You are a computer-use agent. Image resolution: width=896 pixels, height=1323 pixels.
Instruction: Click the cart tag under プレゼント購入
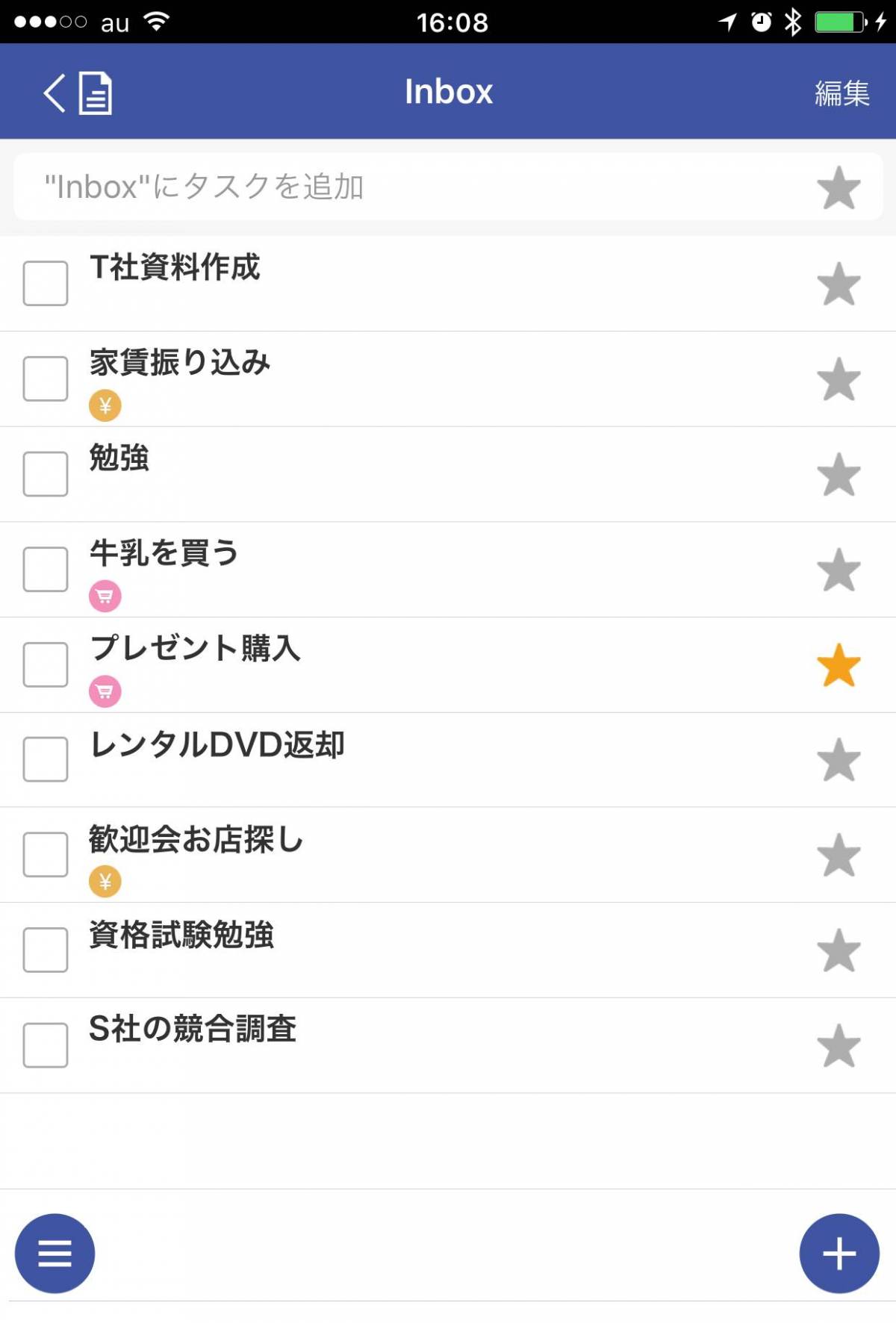pyautogui.click(x=106, y=692)
